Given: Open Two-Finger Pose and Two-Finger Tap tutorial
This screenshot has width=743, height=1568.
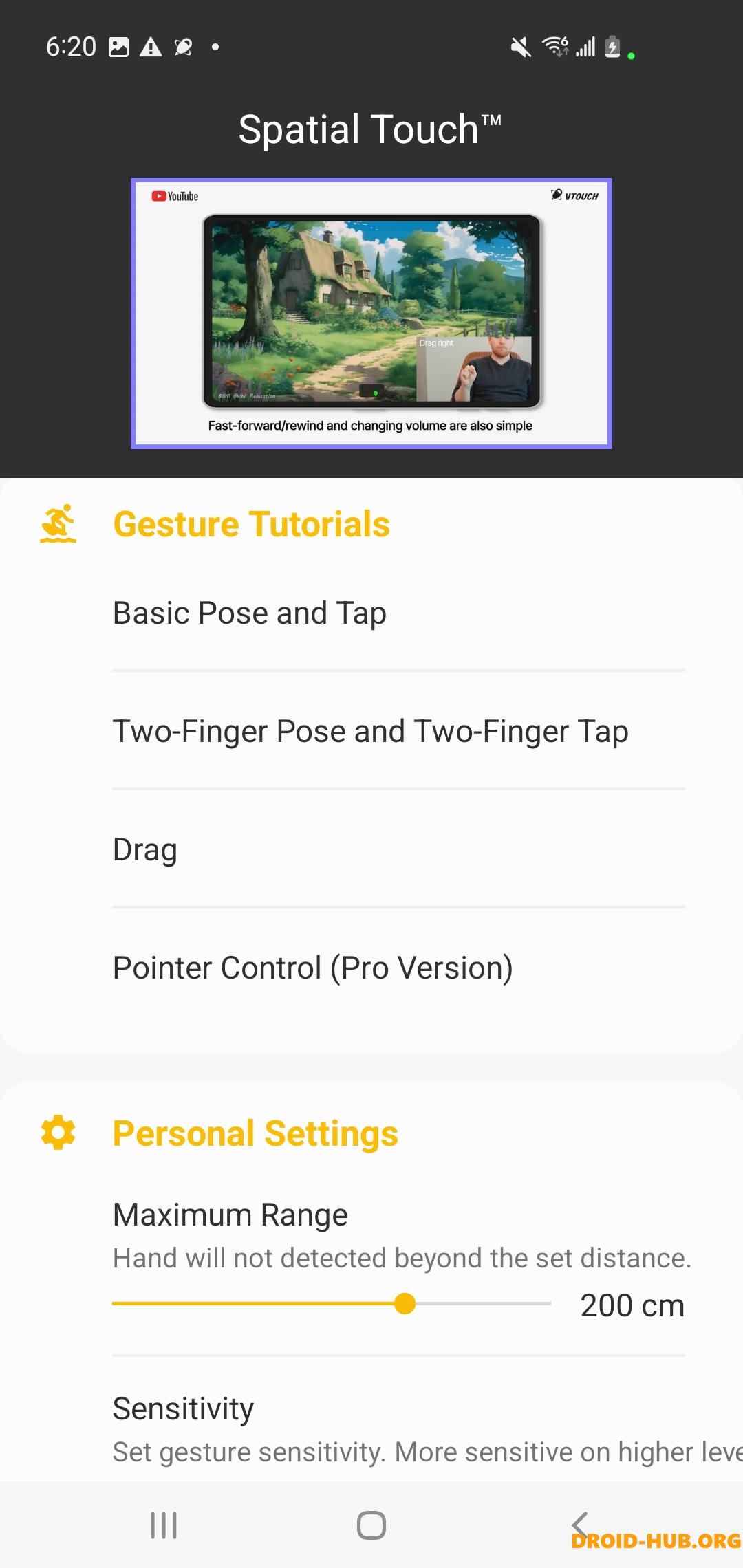Looking at the screenshot, I should point(370,731).
